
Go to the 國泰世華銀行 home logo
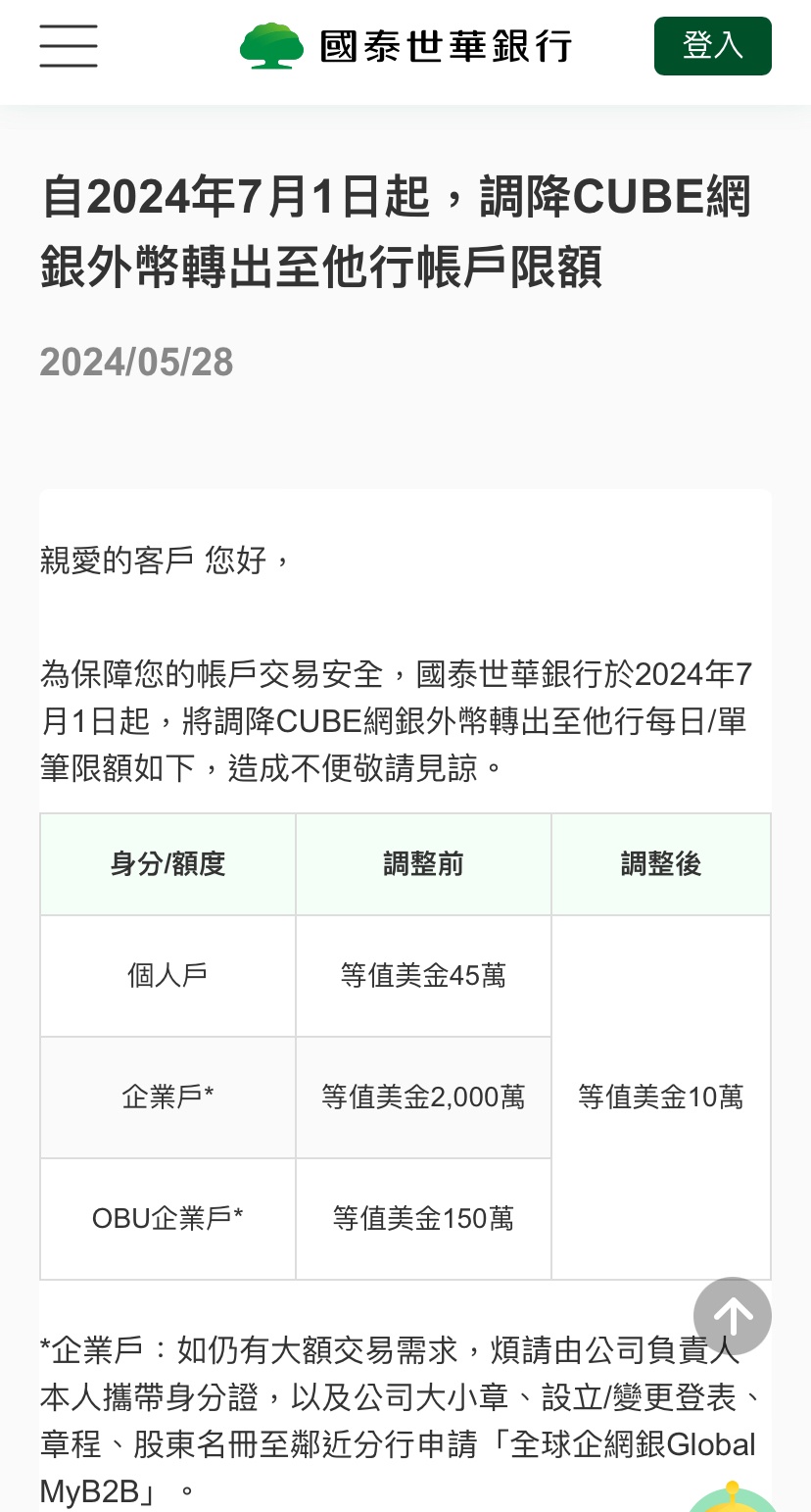pyautogui.click(x=405, y=46)
